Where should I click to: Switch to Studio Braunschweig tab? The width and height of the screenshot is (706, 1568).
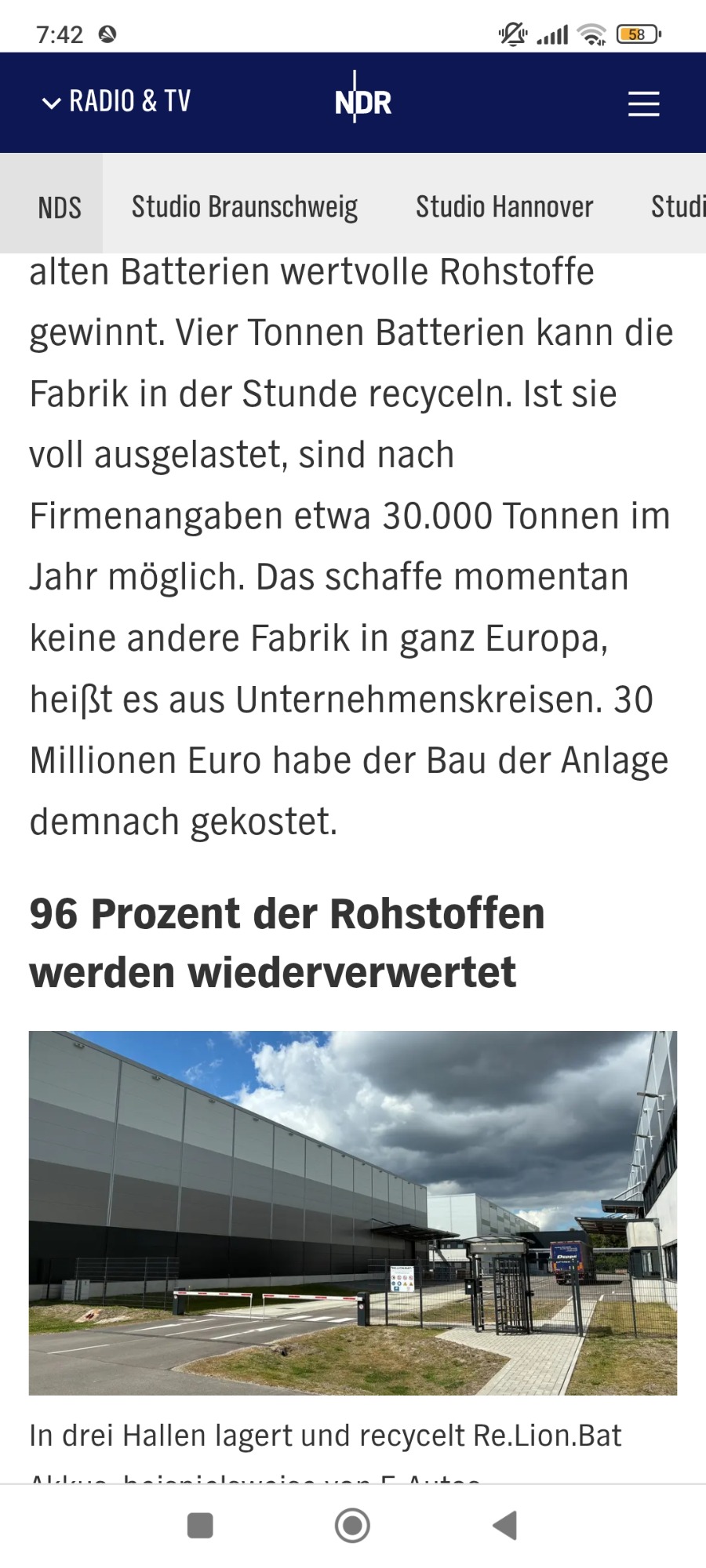click(x=244, y=207)
